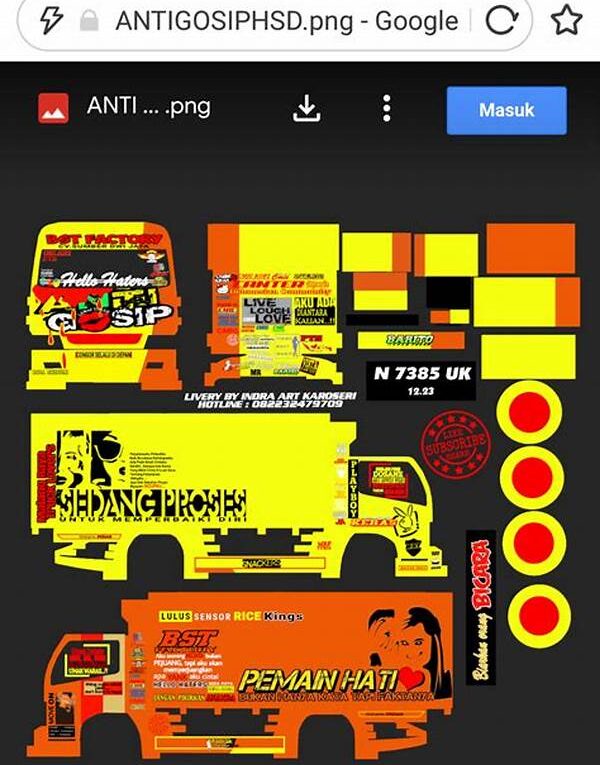Image resolution: width=600 pixels, height=765 pixels.
Task: Open the three-dot overflow menu
Action: coord(386,109)
